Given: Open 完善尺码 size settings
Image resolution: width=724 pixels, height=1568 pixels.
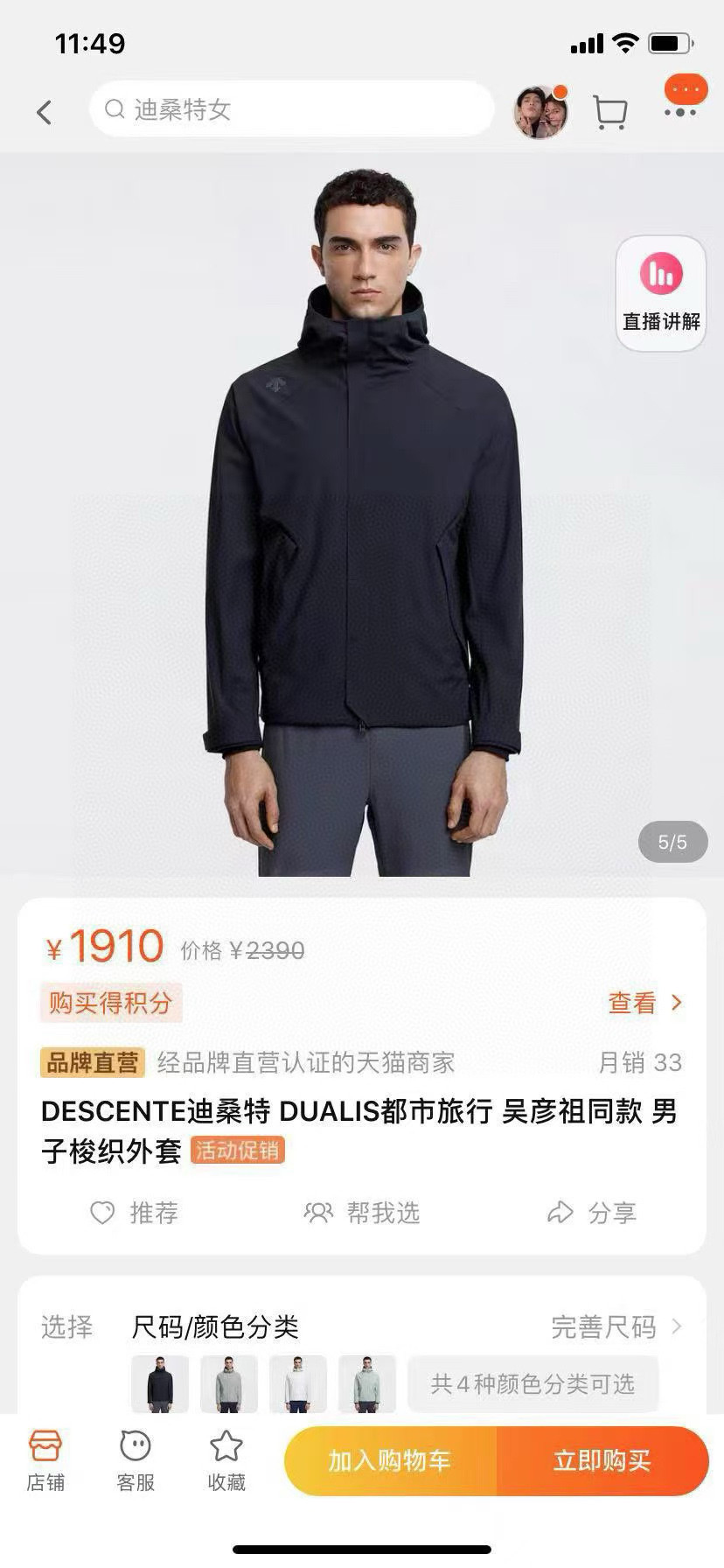Looking at the screenshot, I should (615, 1327).
